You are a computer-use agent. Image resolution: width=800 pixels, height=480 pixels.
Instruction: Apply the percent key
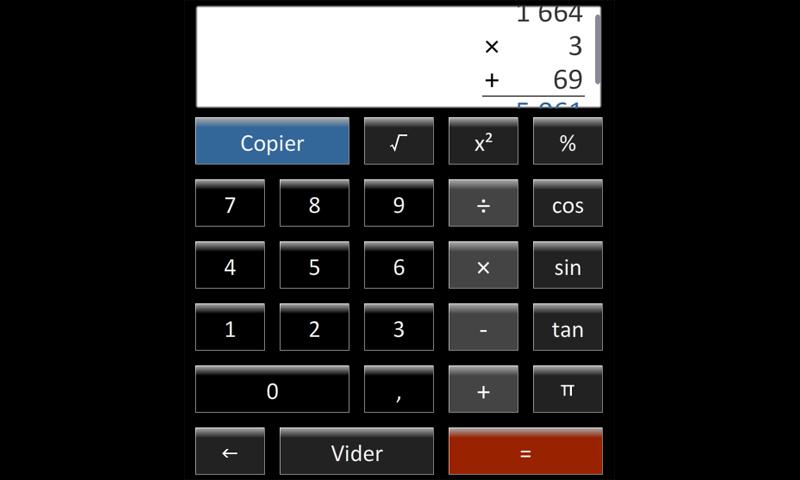coord(567,142)
